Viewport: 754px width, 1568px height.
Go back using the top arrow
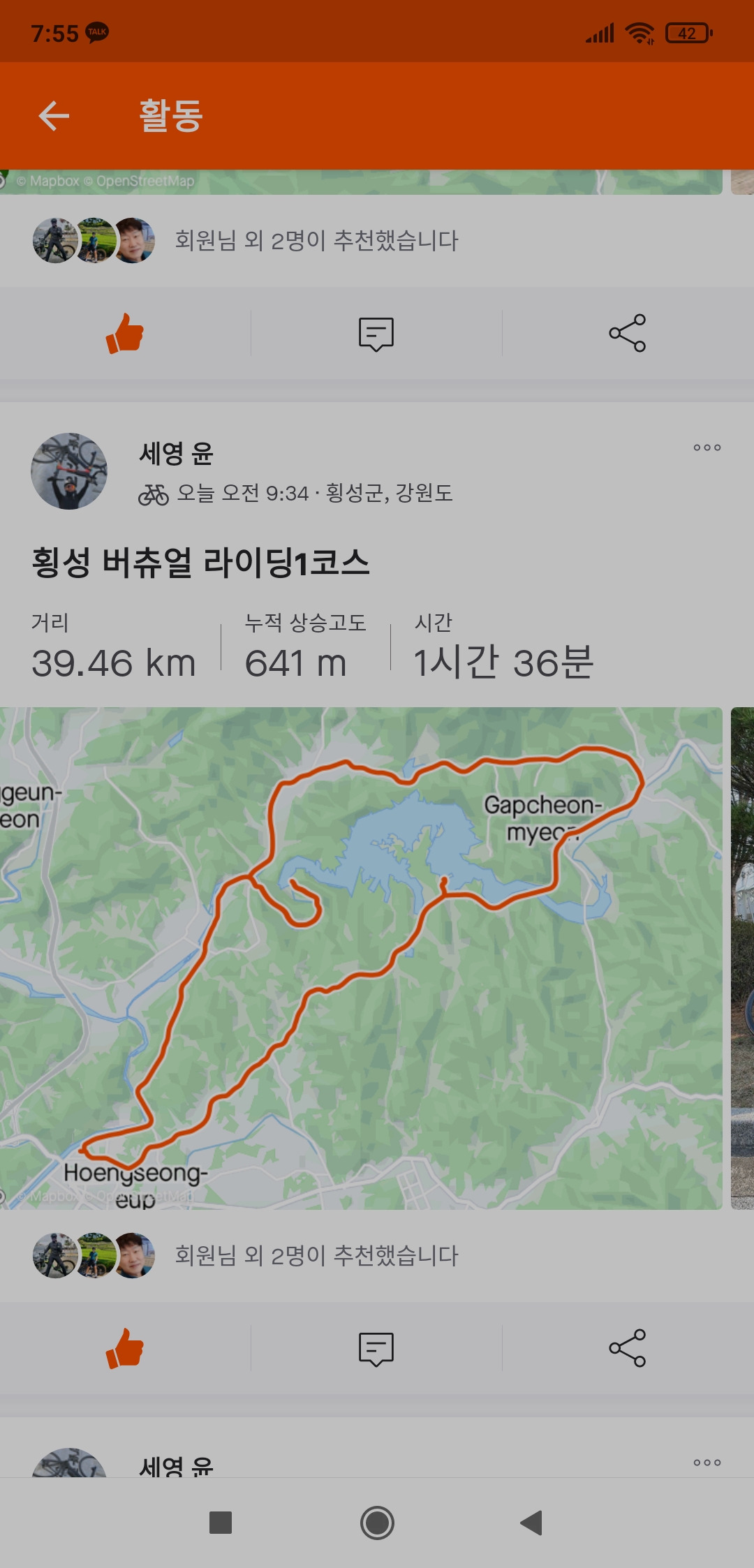pos(54,116)
